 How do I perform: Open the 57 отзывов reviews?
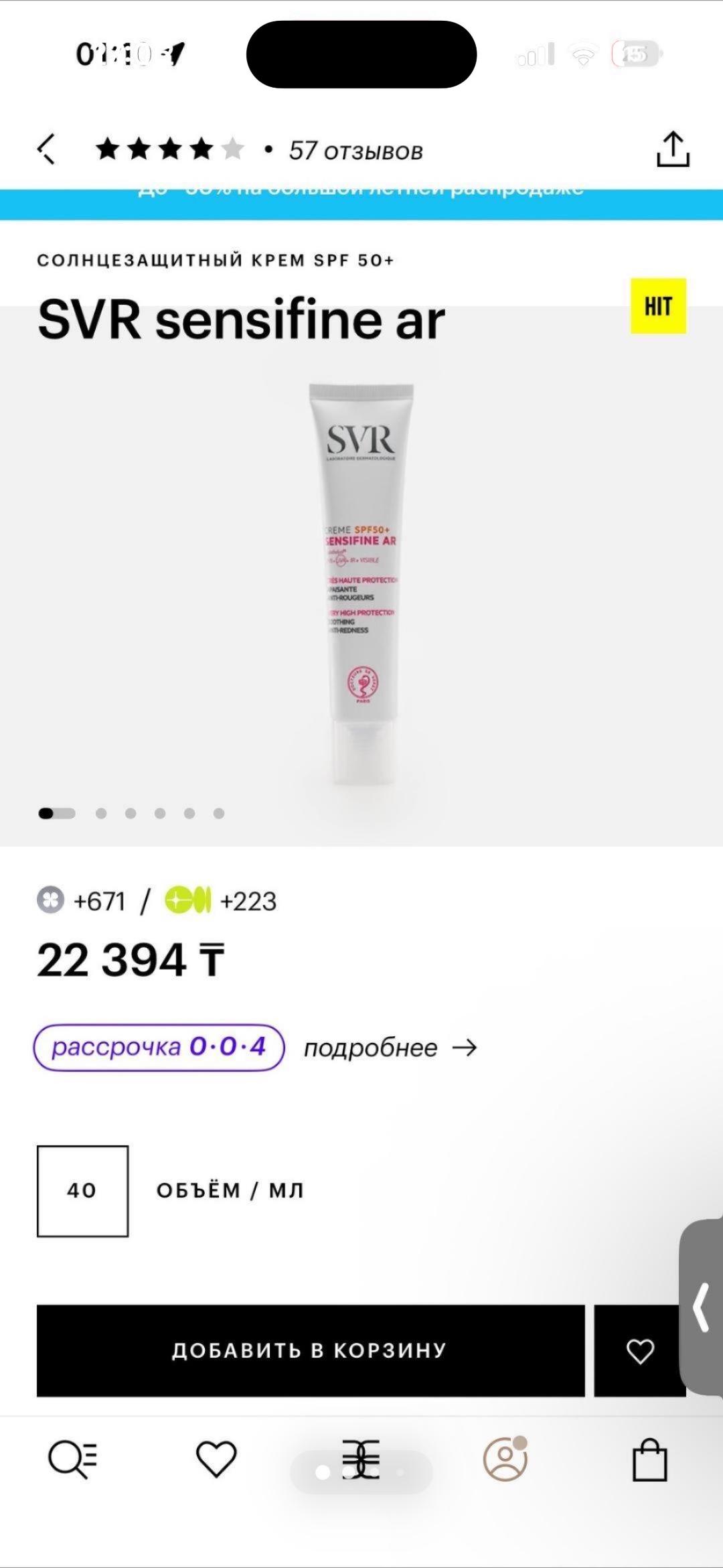[x=355, y=151]
